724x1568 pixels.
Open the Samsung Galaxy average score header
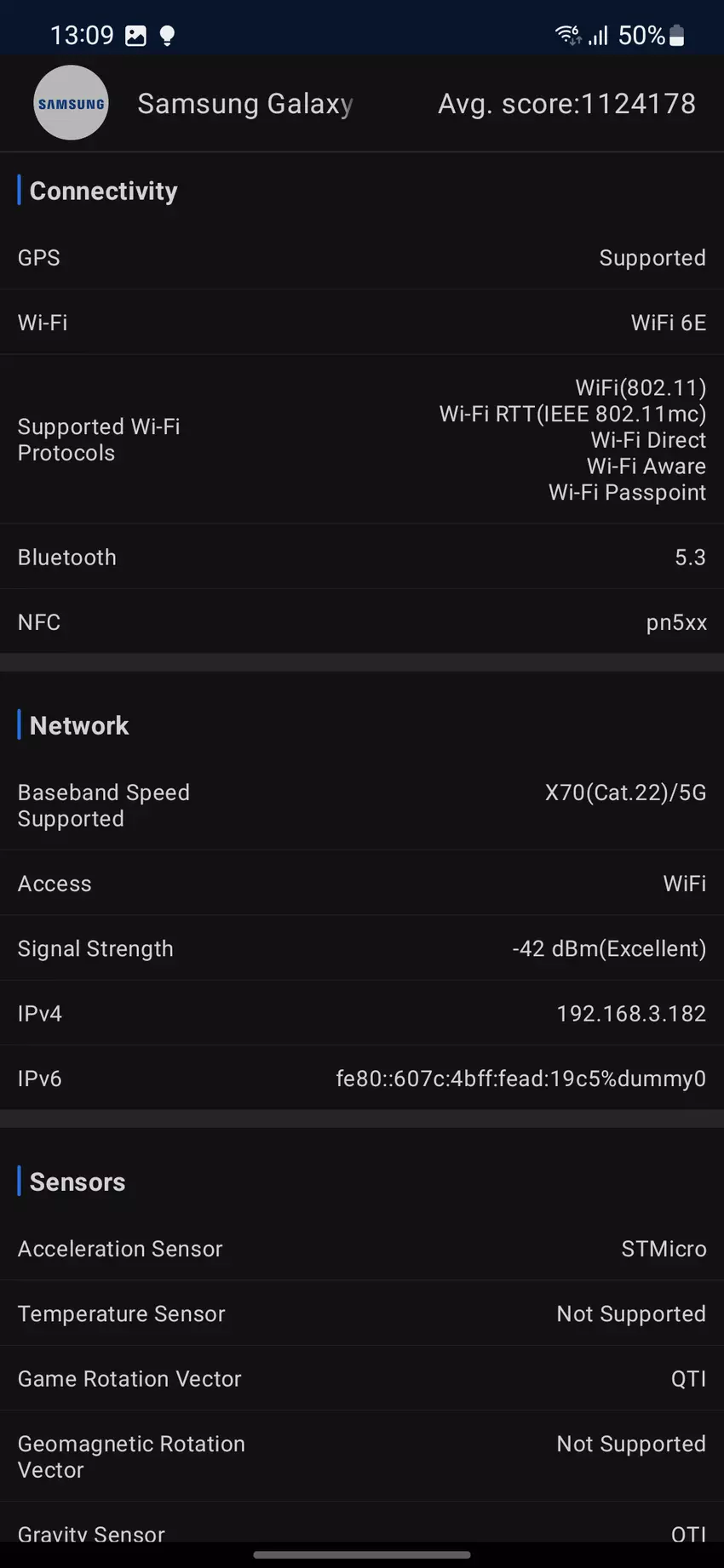coord(362,104)
